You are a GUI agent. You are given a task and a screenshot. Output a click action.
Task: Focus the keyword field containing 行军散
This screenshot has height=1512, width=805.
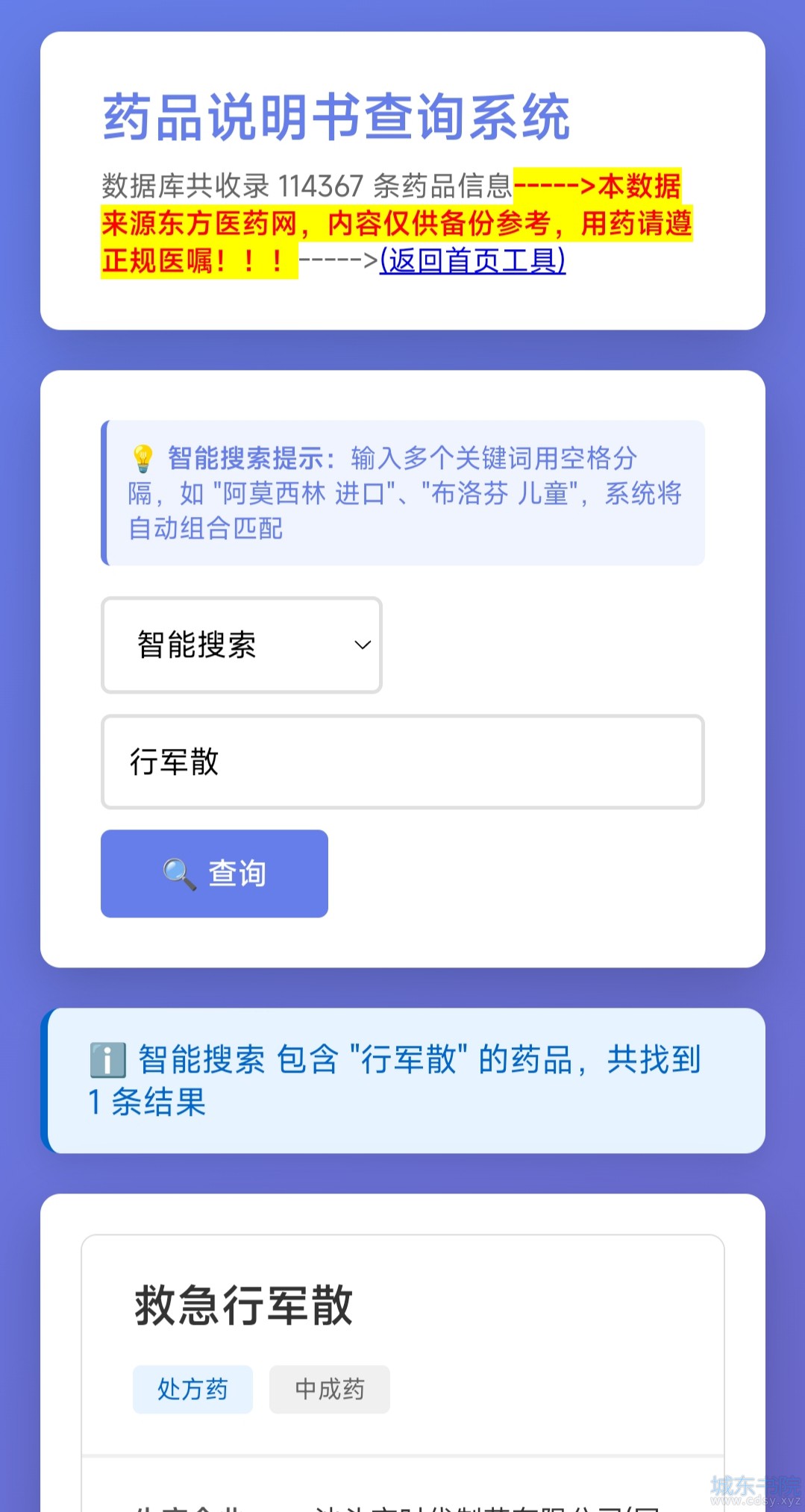tap(403, 762)
